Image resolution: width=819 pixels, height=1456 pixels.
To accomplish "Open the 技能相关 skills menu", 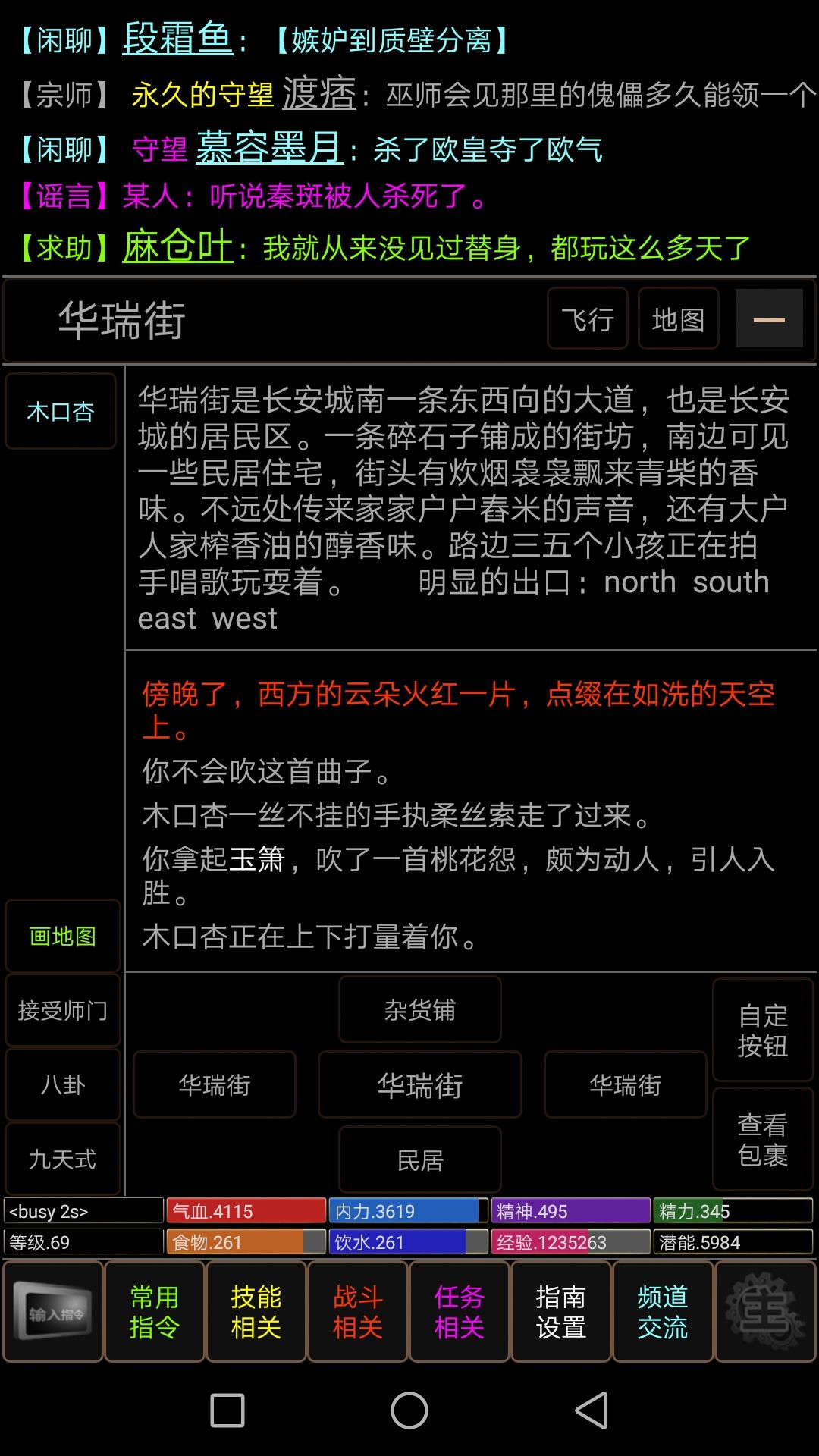I will click(257, 1310).
